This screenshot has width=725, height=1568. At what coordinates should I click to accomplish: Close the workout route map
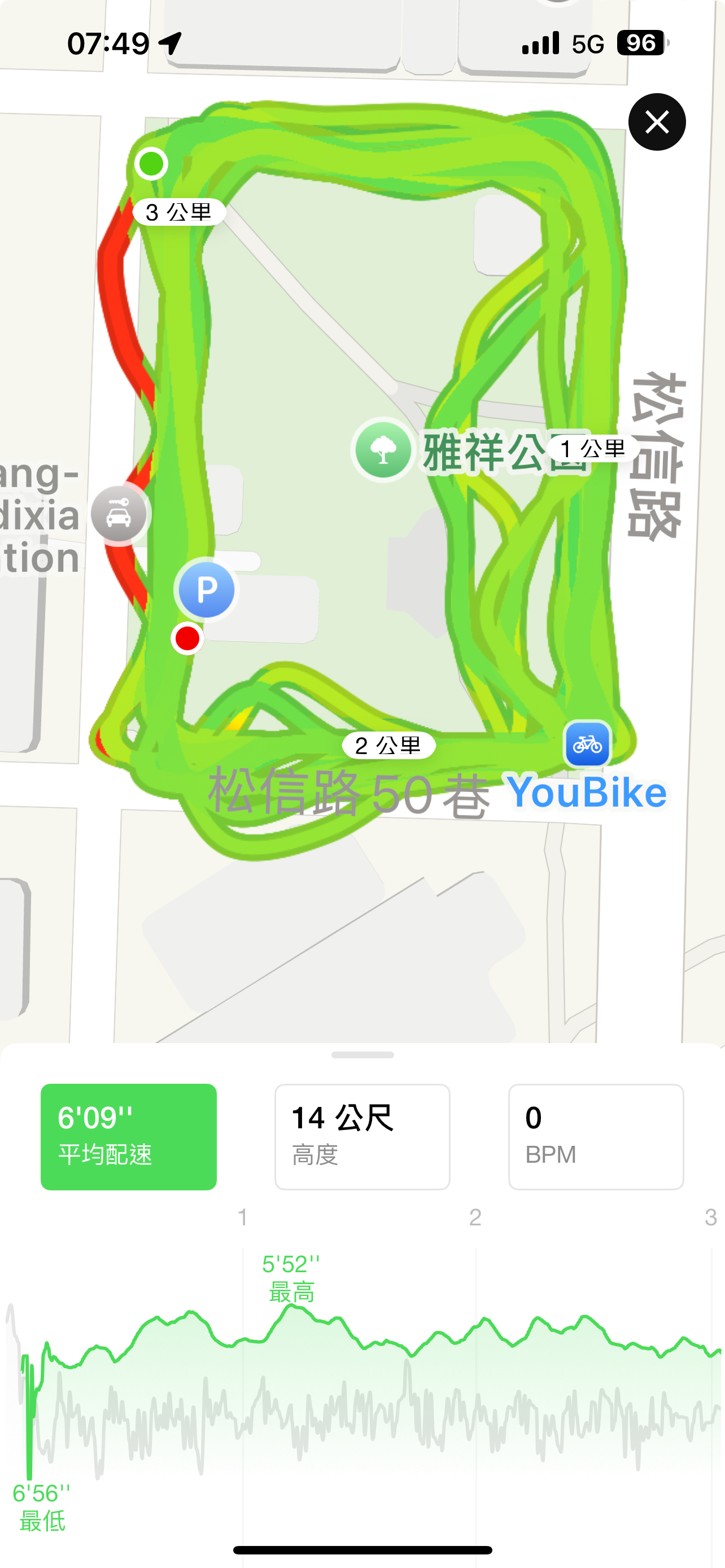coord(657,122)
